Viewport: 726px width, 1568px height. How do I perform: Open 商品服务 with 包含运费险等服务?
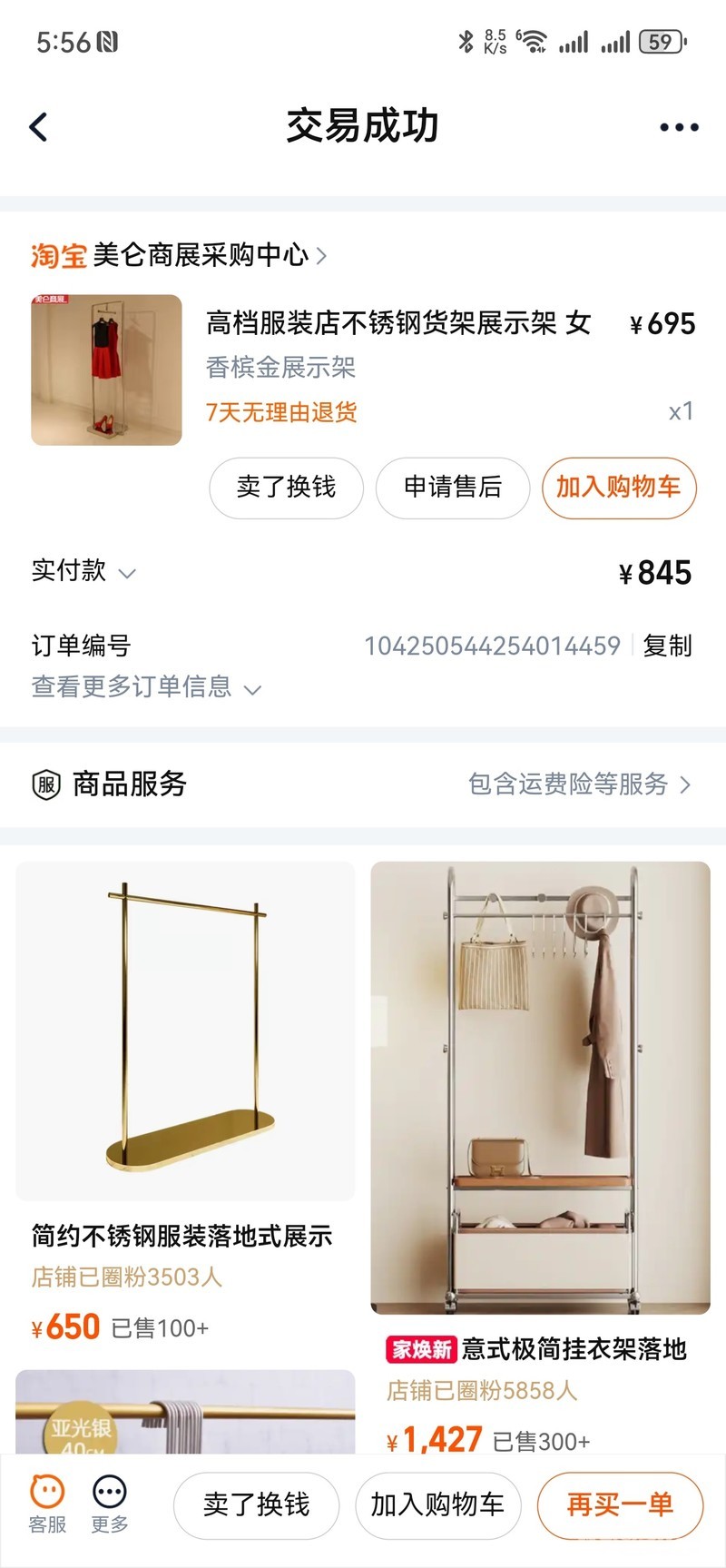pos(579,784)
